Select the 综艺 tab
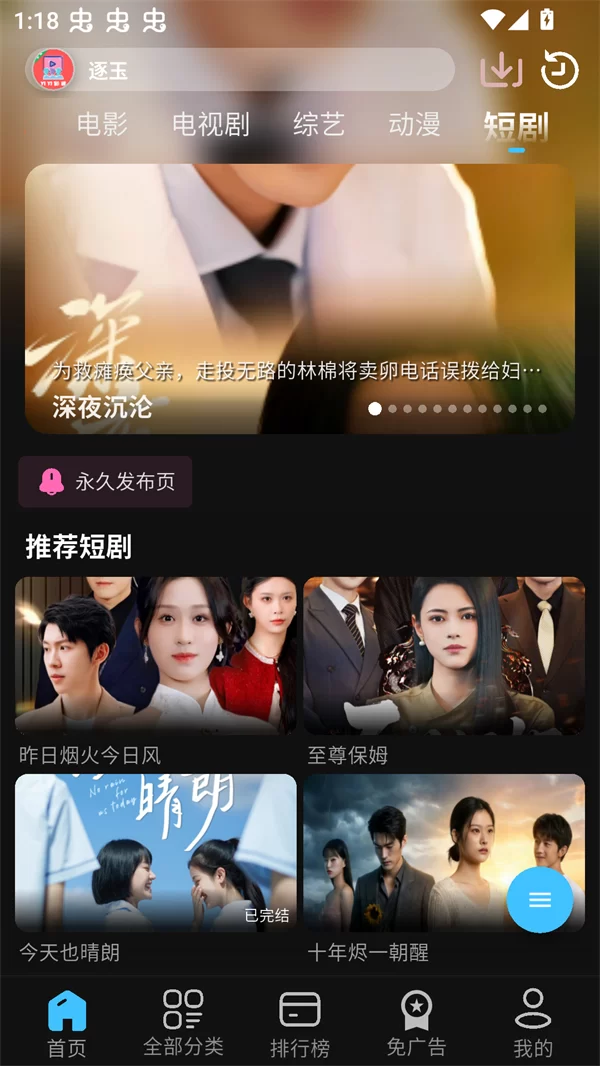The width and height of the screenshot is (600, 1066). click(319, 125)
